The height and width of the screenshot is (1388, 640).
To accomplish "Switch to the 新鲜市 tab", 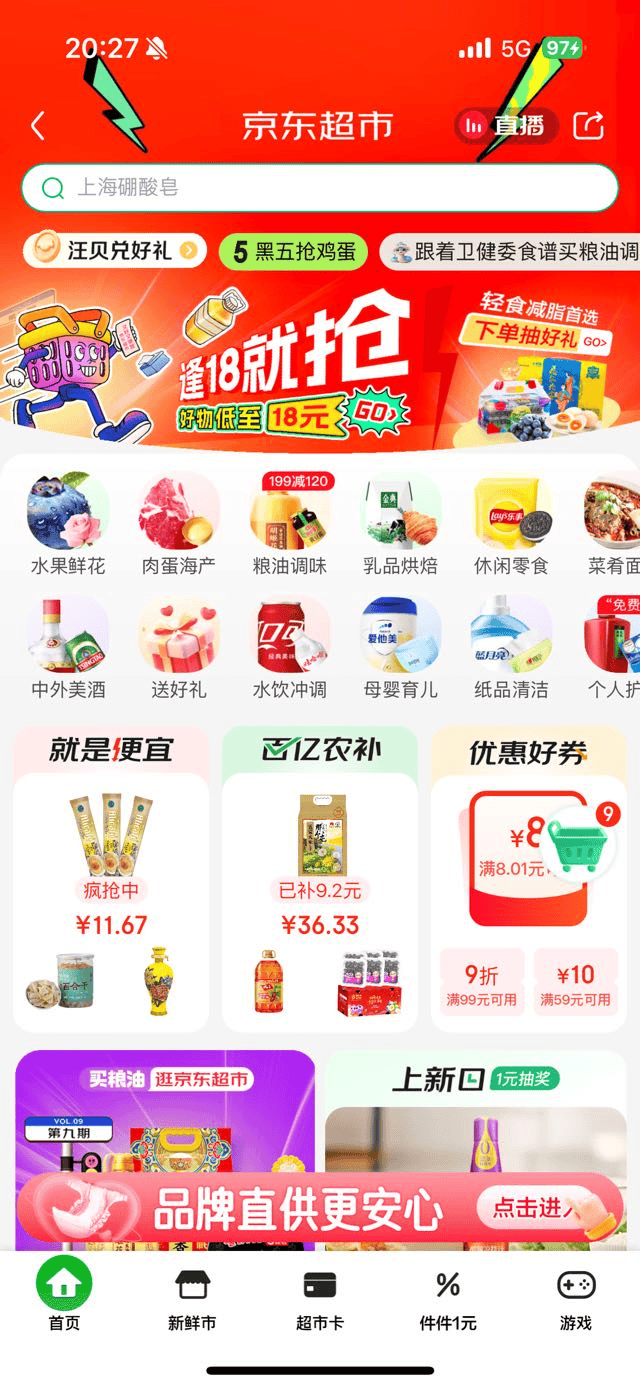I will tap(191, 1298).
